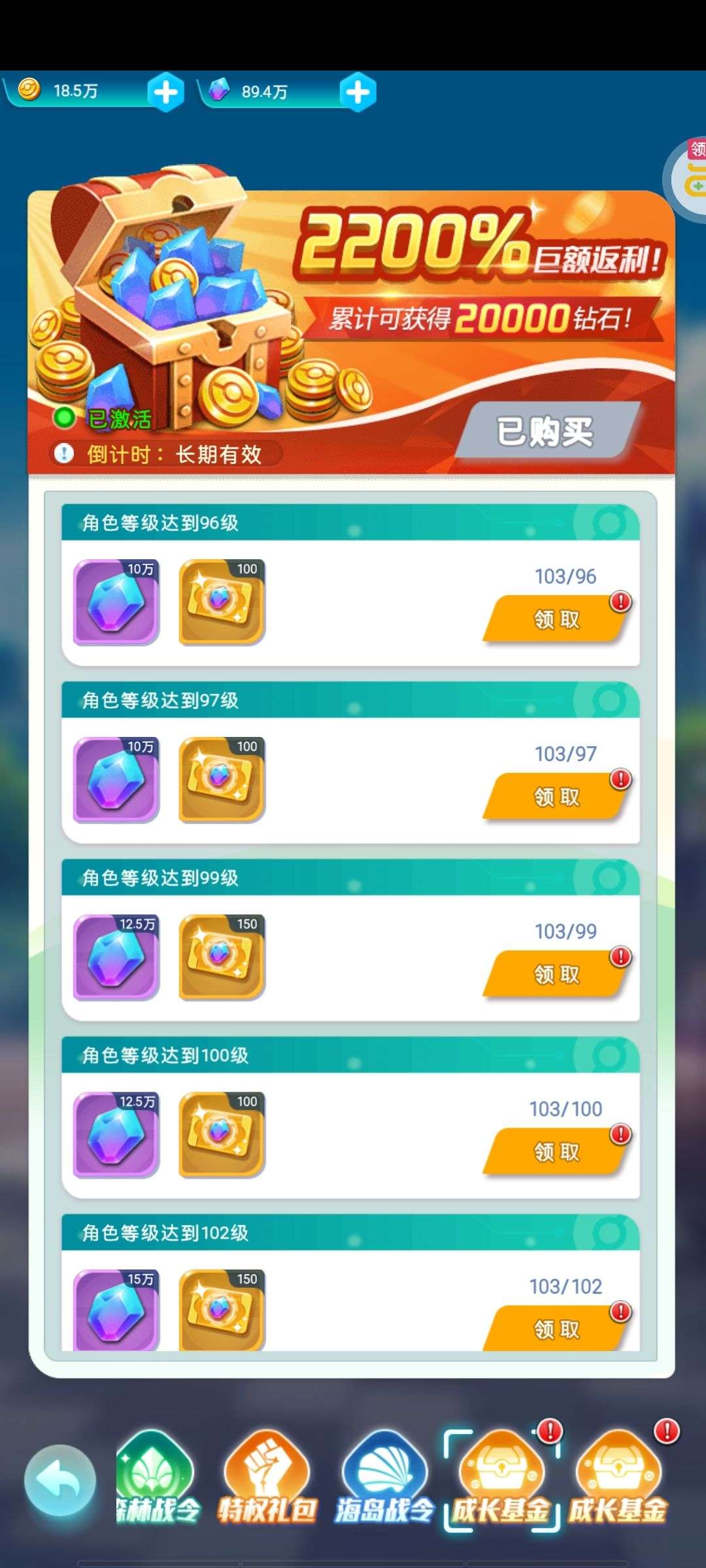The image size is (706, 1568).
Task: Claim the level 100 reward with 领取
Action: [x=556, y=1152]
